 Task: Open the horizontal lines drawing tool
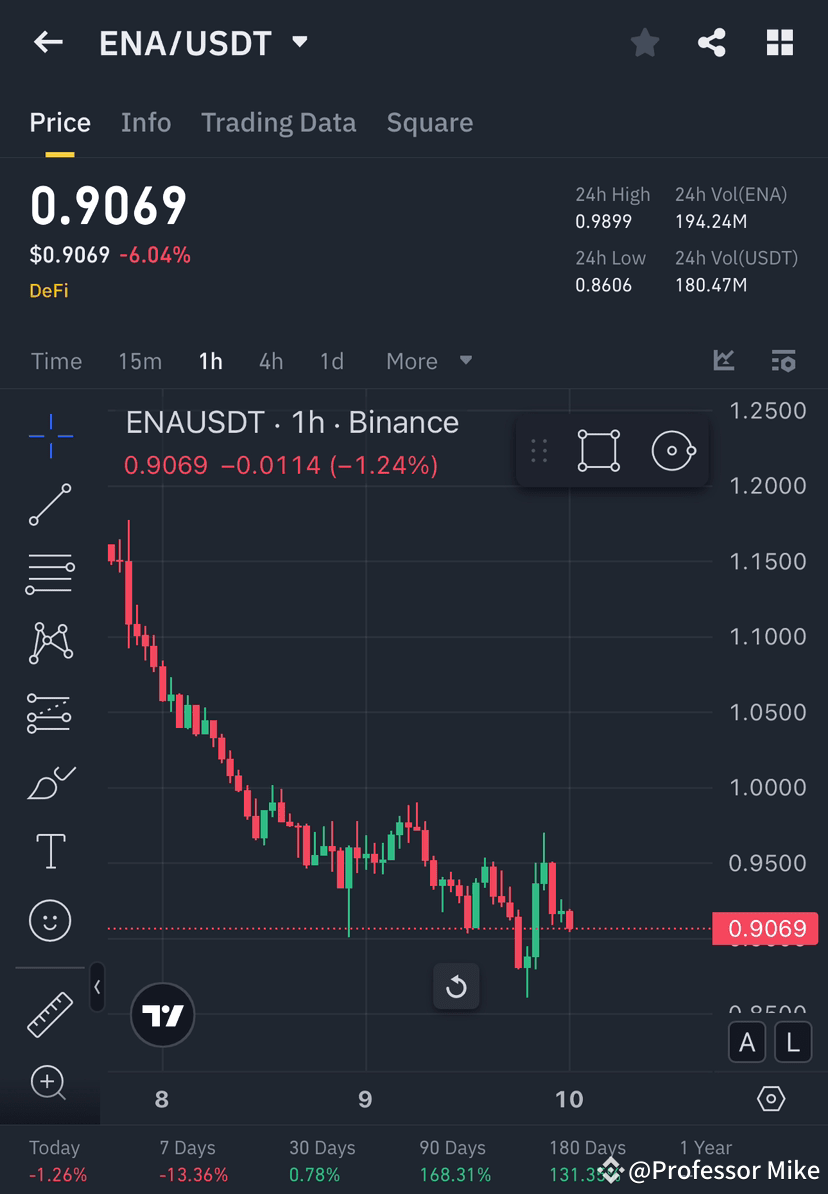50,574
